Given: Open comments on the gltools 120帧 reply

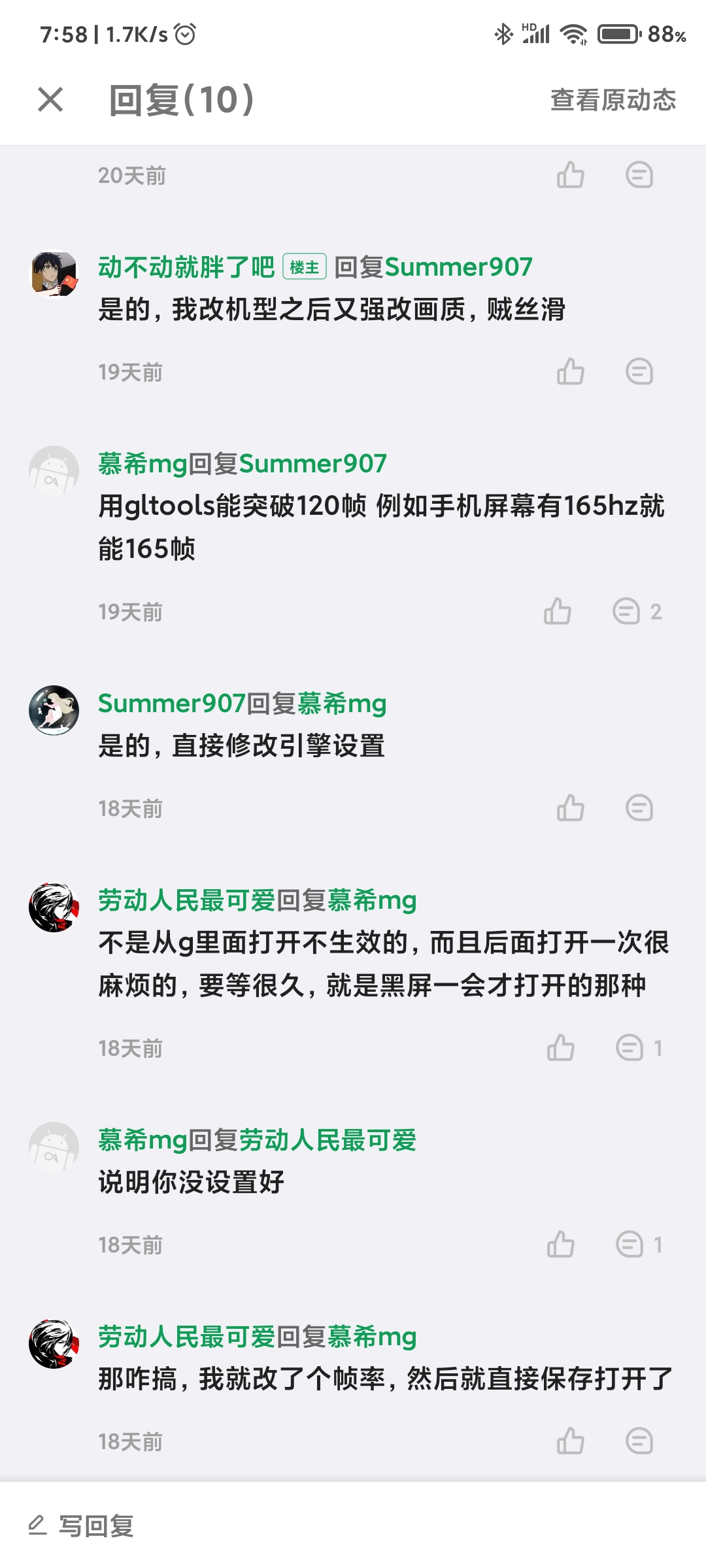Looking at the screenshot, I should [637, 612].
